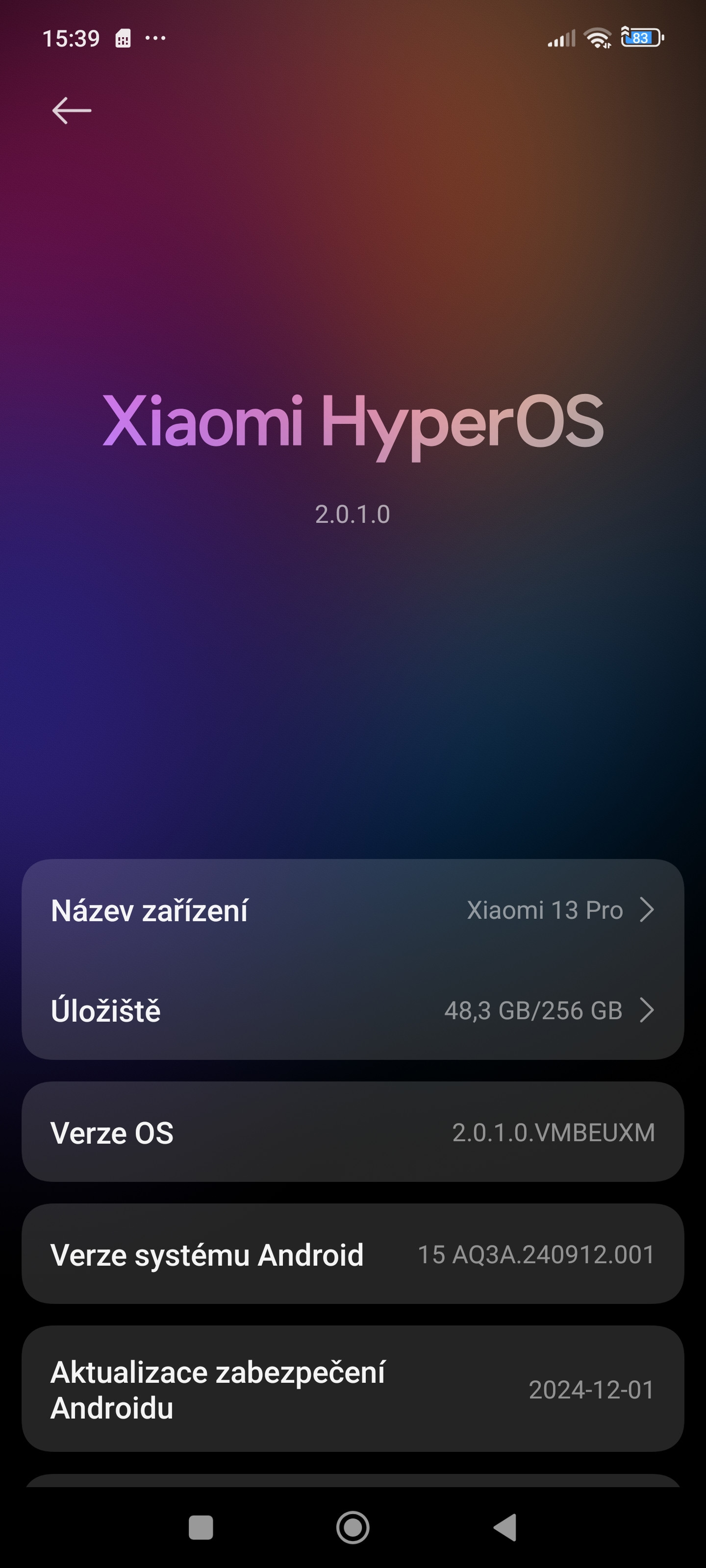Tap the Verze OS row

(x=352, y=1132)
